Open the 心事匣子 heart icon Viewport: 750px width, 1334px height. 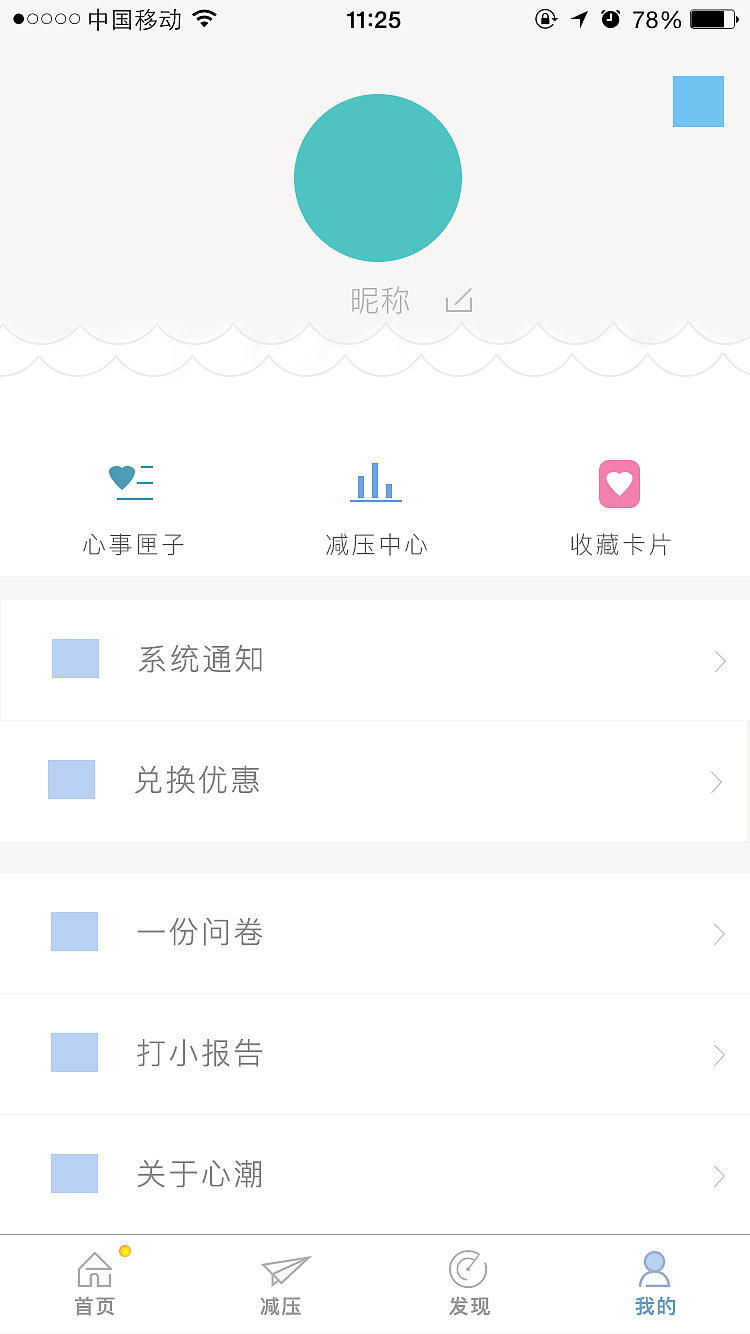coord(131,482)
